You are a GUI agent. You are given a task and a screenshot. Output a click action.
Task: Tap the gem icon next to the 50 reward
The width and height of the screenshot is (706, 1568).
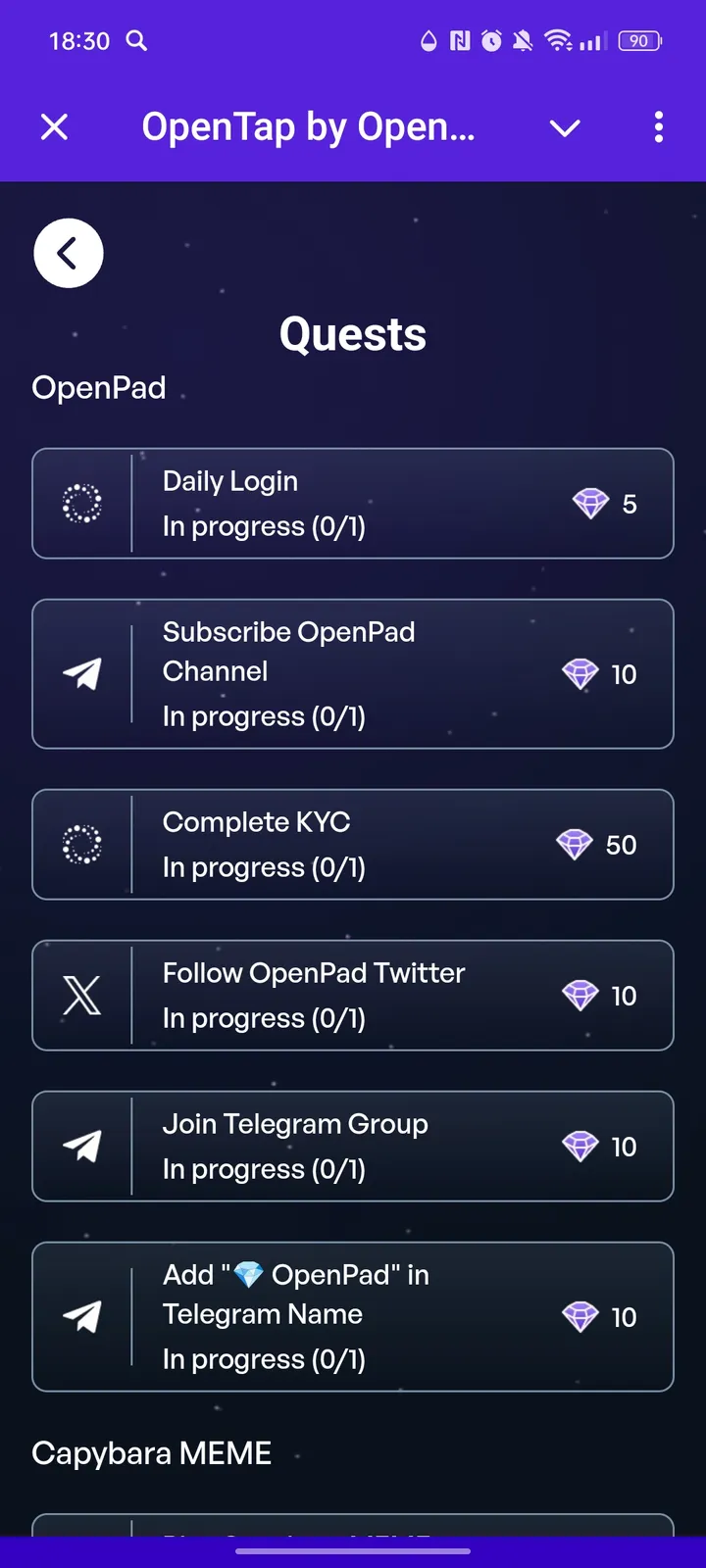[x=576, y=844]
